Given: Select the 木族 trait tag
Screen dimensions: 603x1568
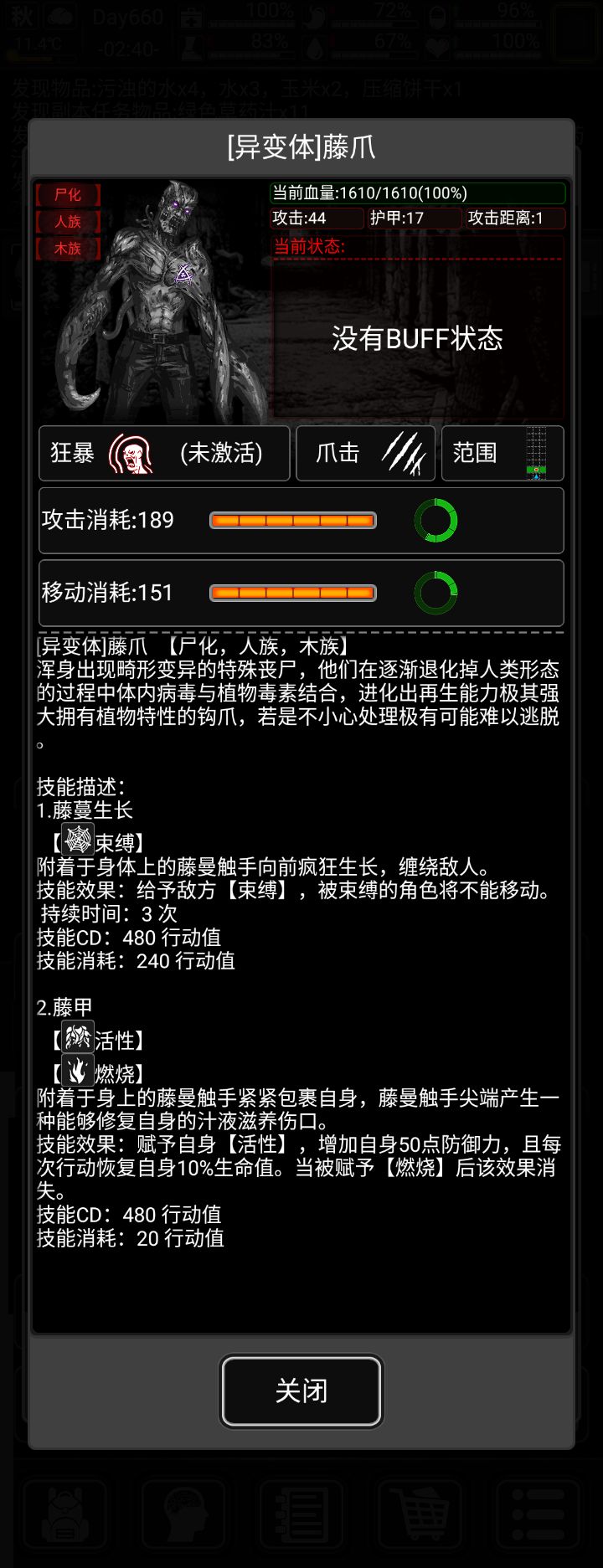Looking at the screenshot, I should tap(68, 249).
